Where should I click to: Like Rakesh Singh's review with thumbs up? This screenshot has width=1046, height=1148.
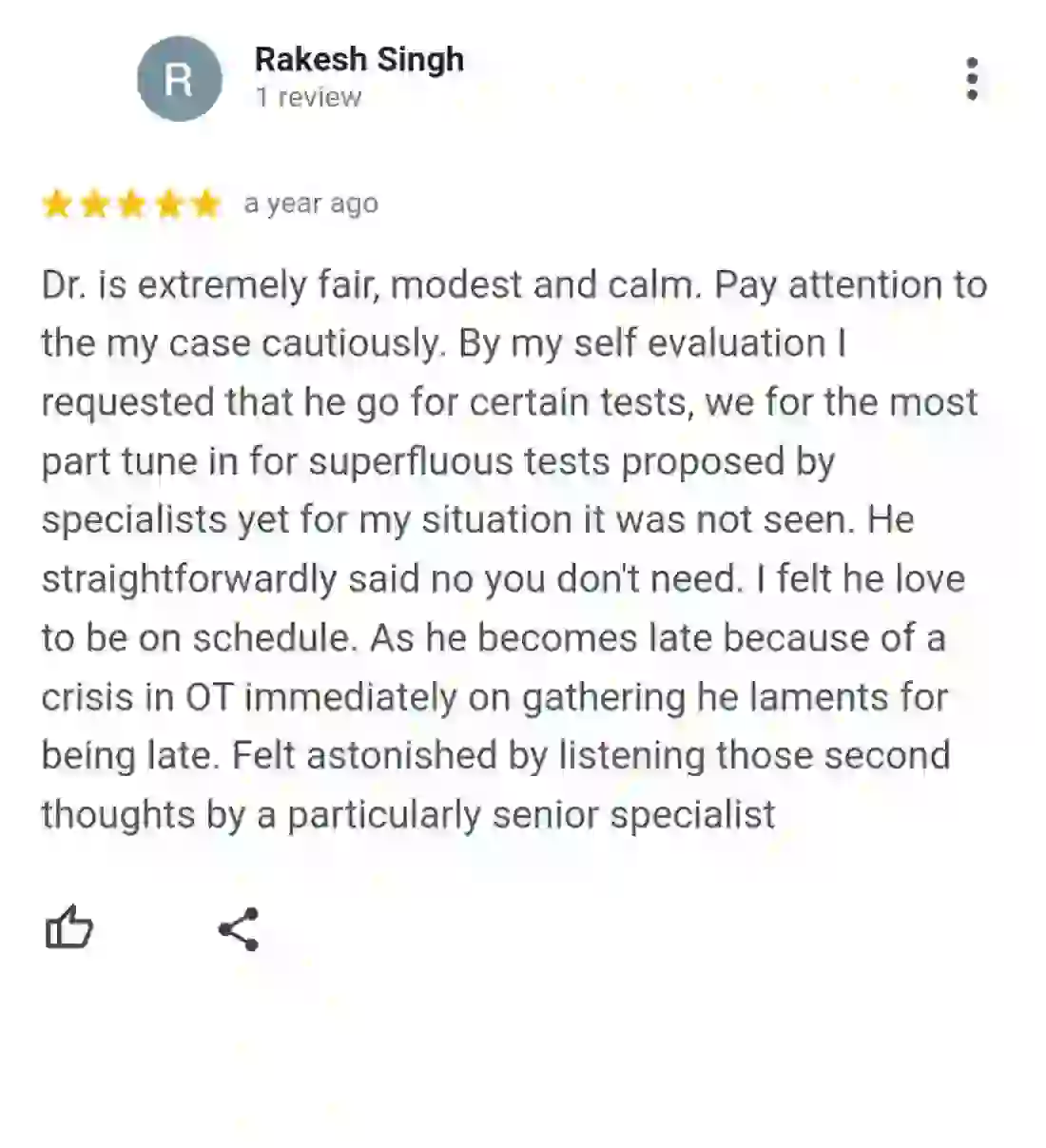[x=69, y=927]
